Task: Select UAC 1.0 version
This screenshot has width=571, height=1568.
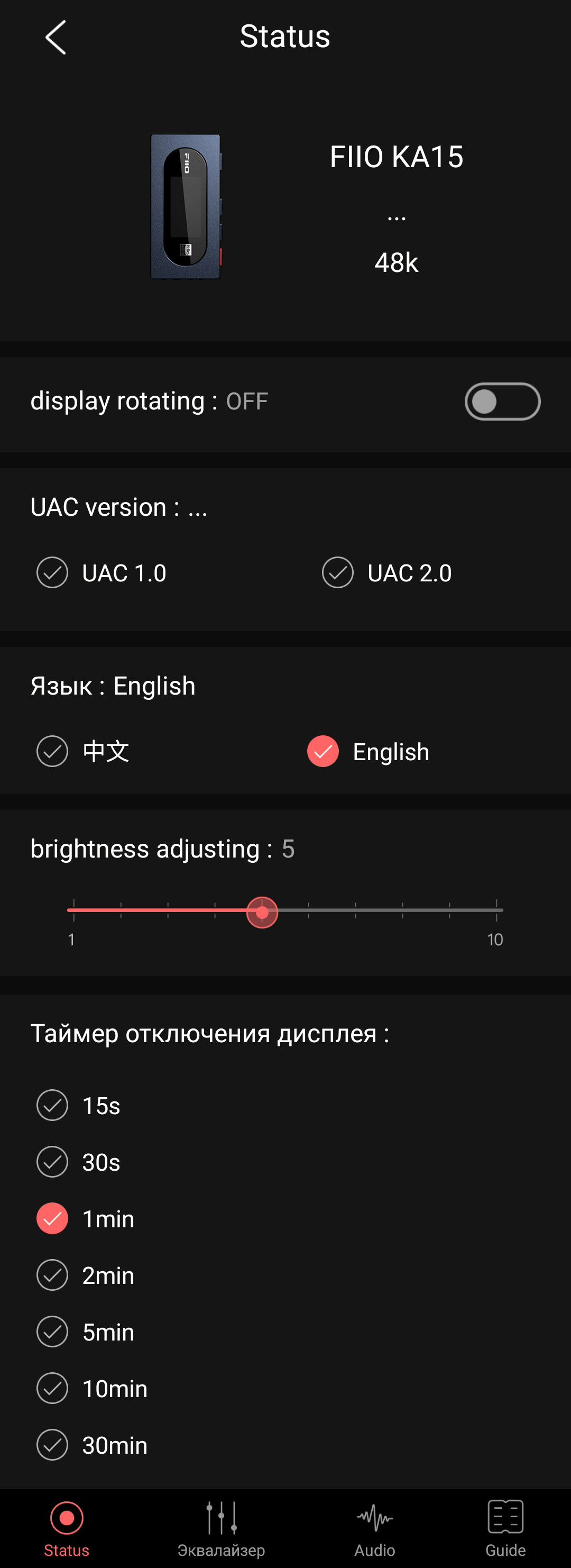Action: [x=53, y=573]
